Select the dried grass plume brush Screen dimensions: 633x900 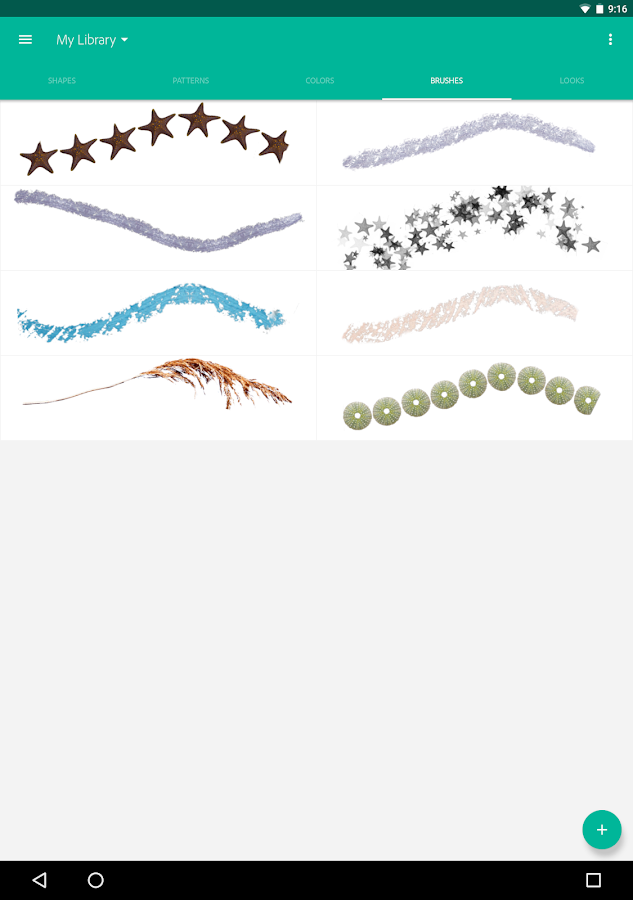click(158, 398)
